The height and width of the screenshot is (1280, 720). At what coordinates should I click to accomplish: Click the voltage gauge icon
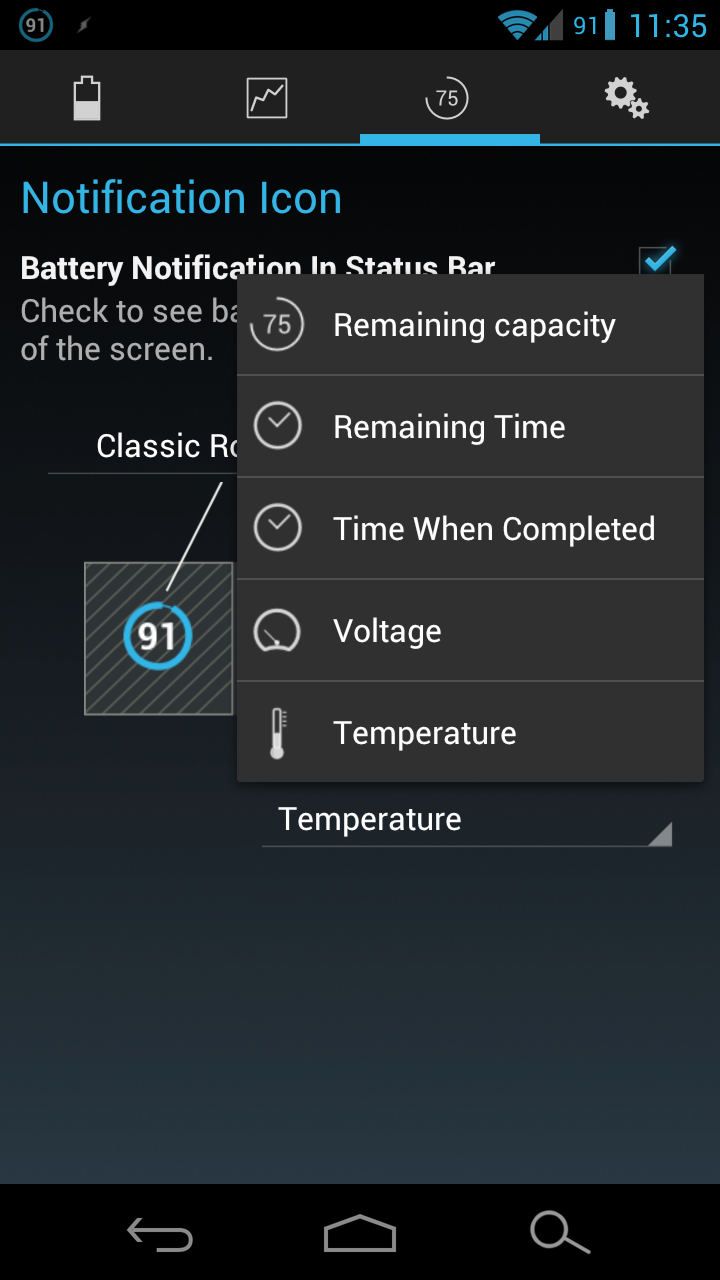click(277, 630)
